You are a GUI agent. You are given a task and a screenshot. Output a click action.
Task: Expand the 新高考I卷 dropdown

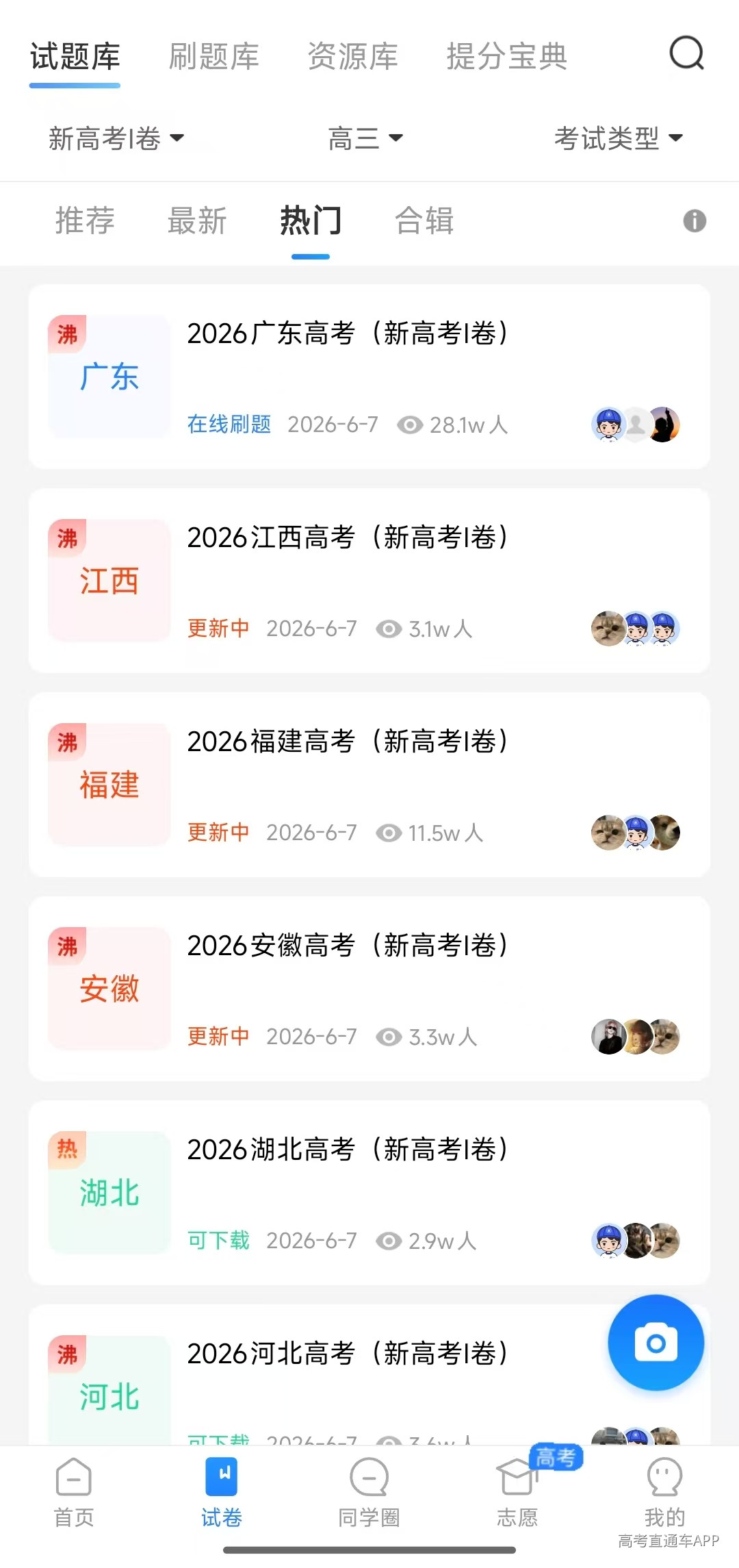click(116, 138)
